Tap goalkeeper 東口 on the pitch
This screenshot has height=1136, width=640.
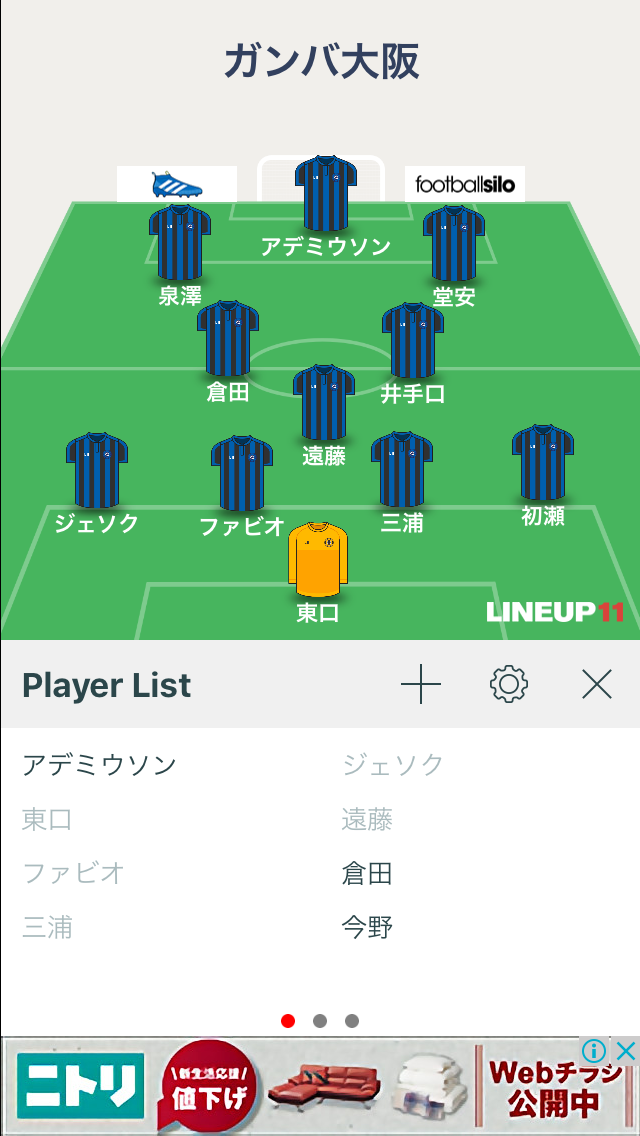point(319,560)
